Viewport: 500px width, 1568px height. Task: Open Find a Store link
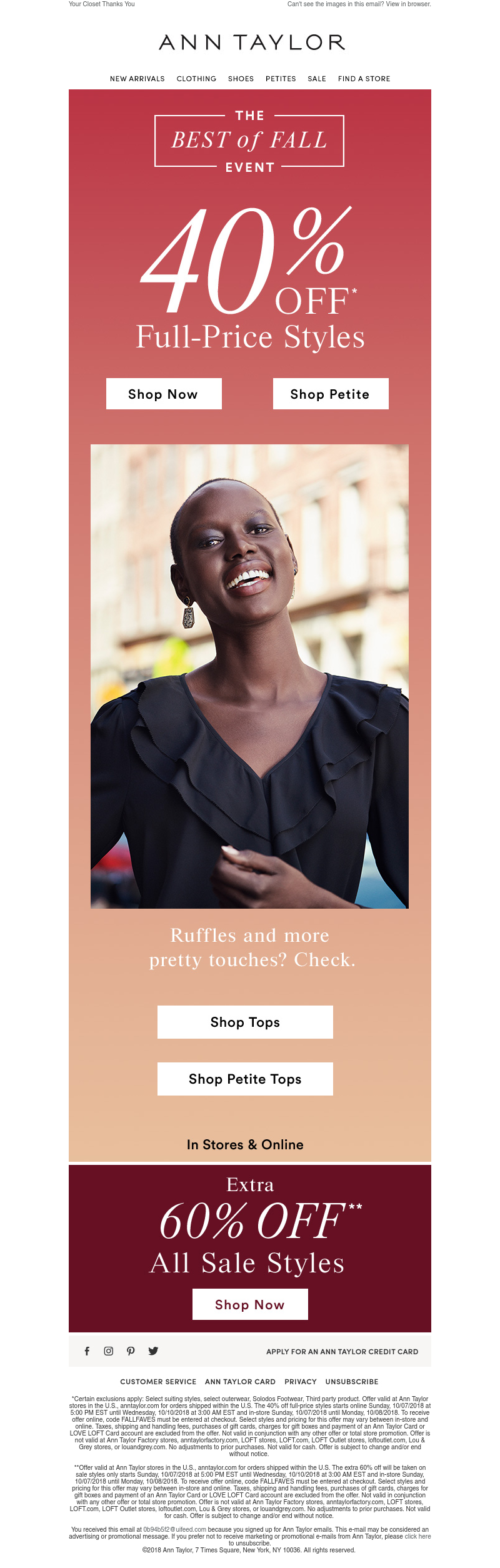pos(364,79)
